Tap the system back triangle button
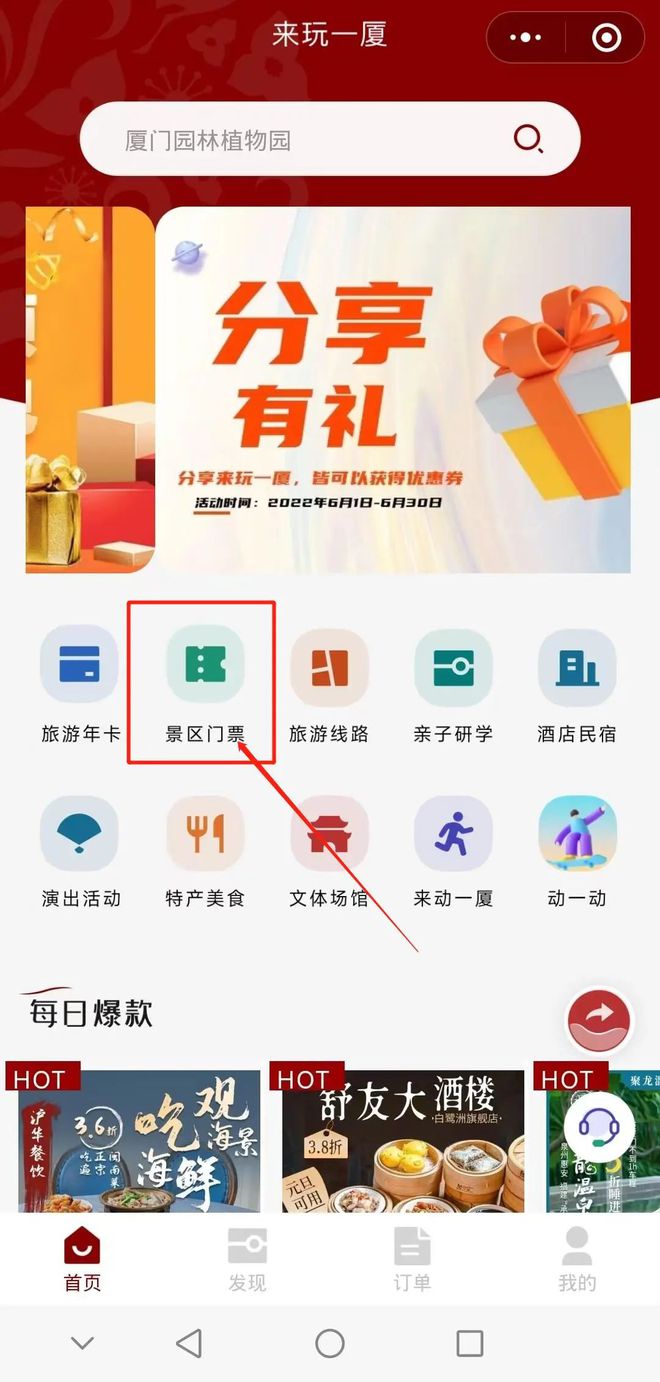The height and width of the screenshot is (1382, 660). tap(189, 1343)
